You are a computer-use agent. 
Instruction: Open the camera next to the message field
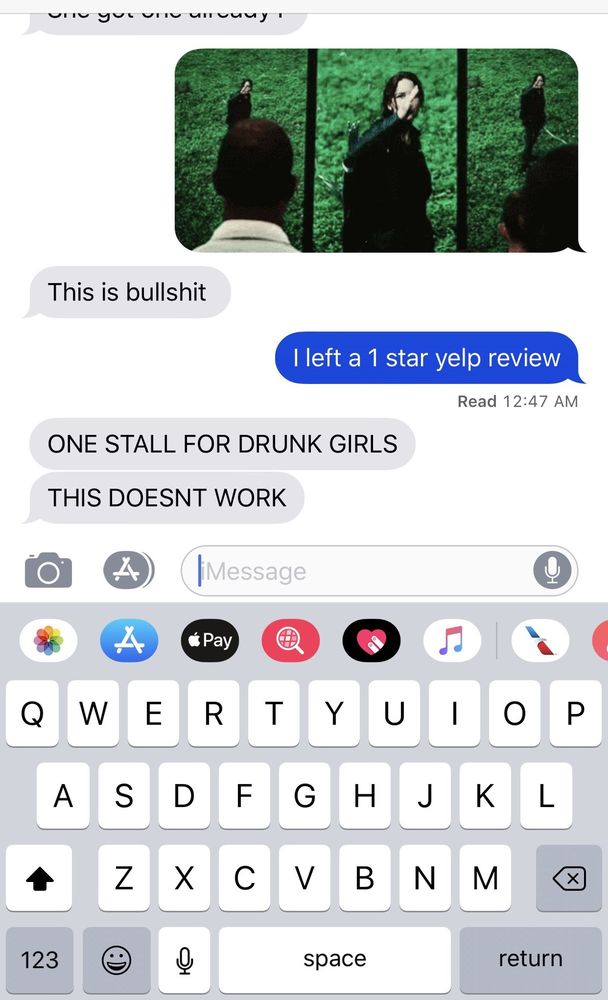(48, 570)
